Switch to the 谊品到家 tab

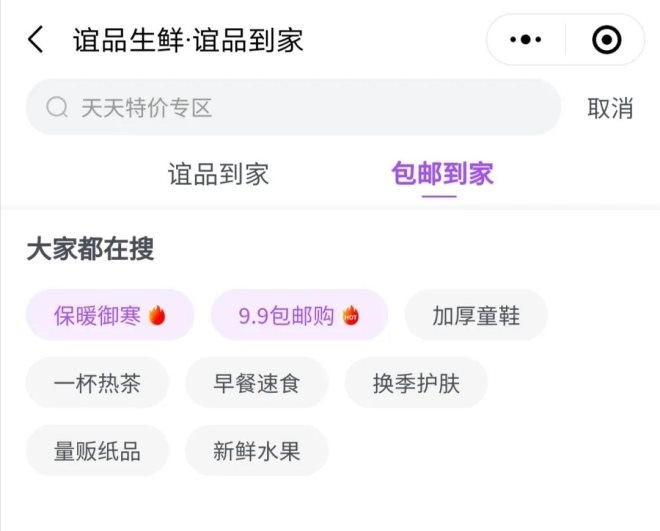tap(218, 174)
